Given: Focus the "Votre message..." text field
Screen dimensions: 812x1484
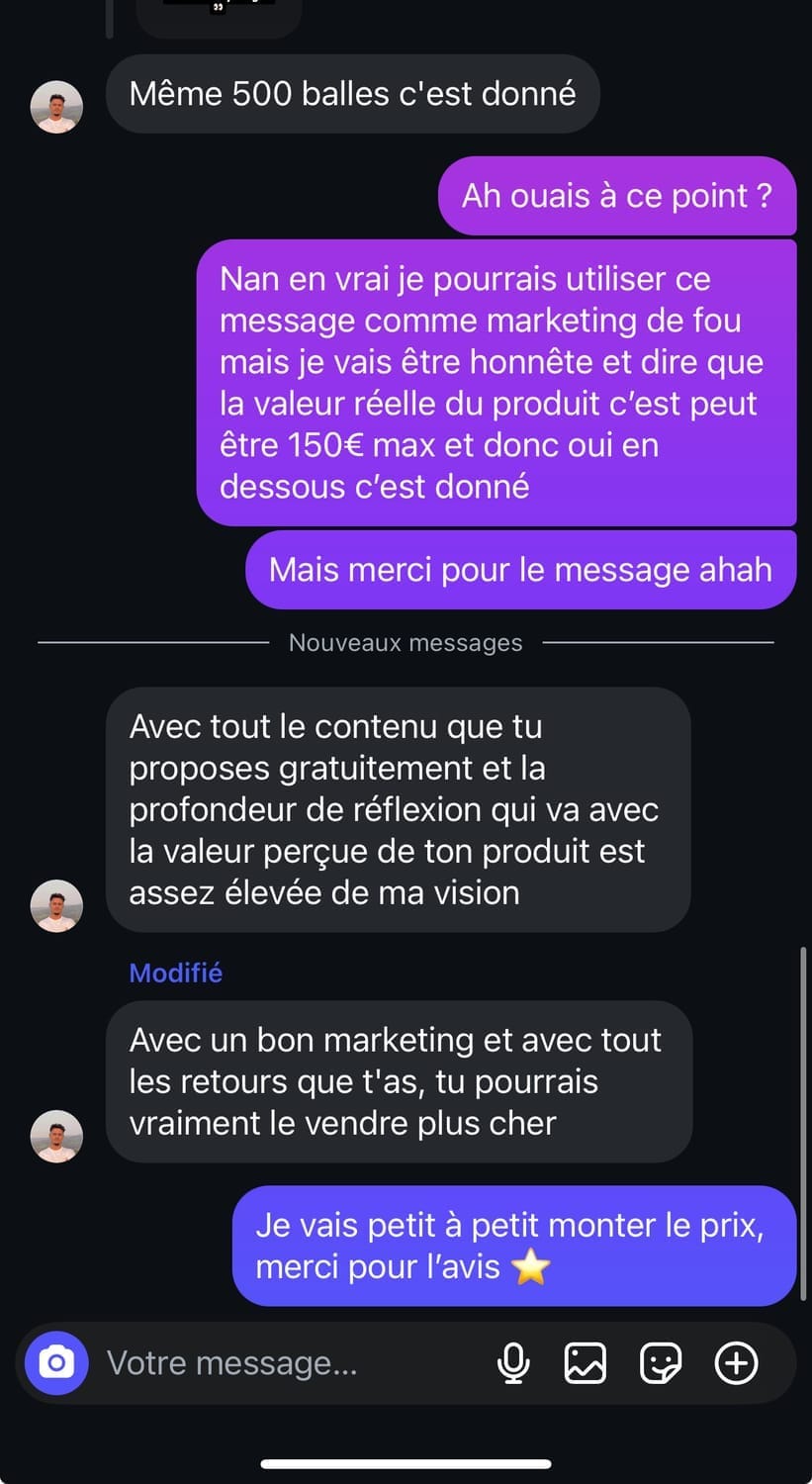Looking at the screenshot, I should [287, 1363].
